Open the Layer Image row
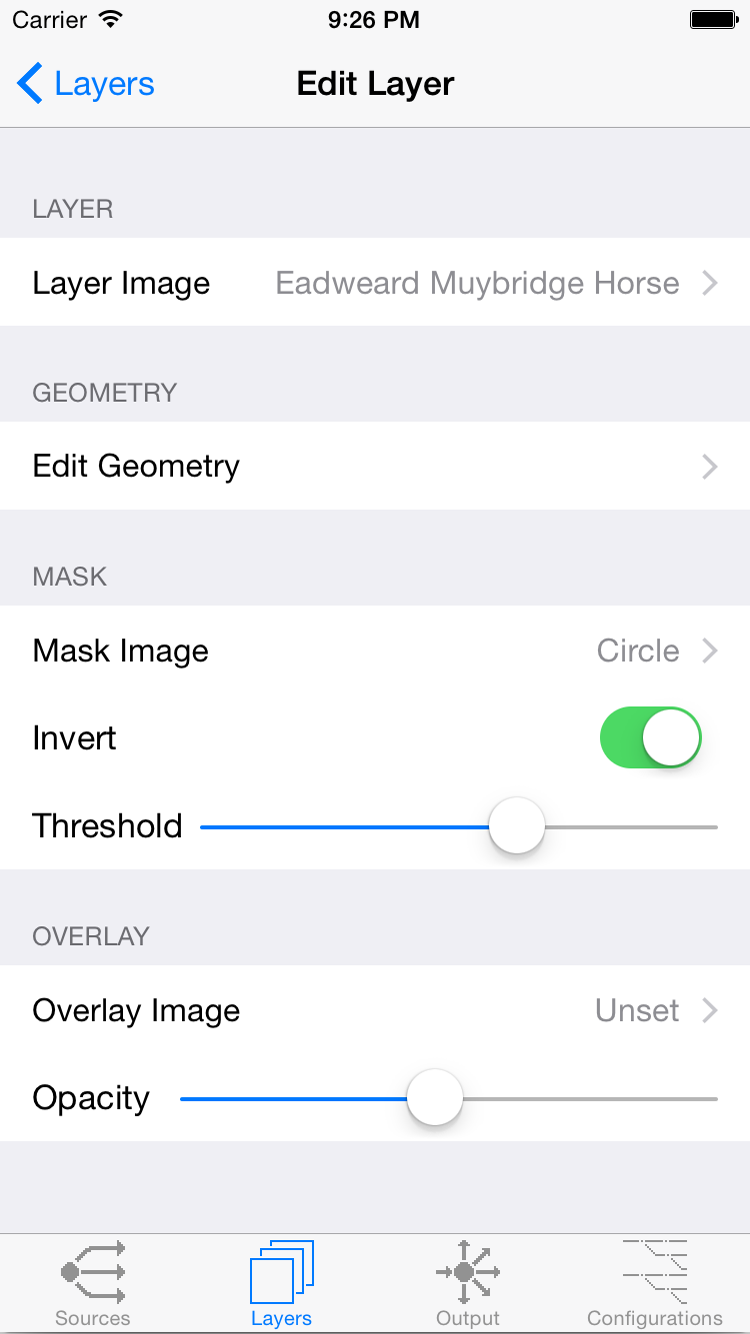750x1334 pixels. [x=375, y=283]
